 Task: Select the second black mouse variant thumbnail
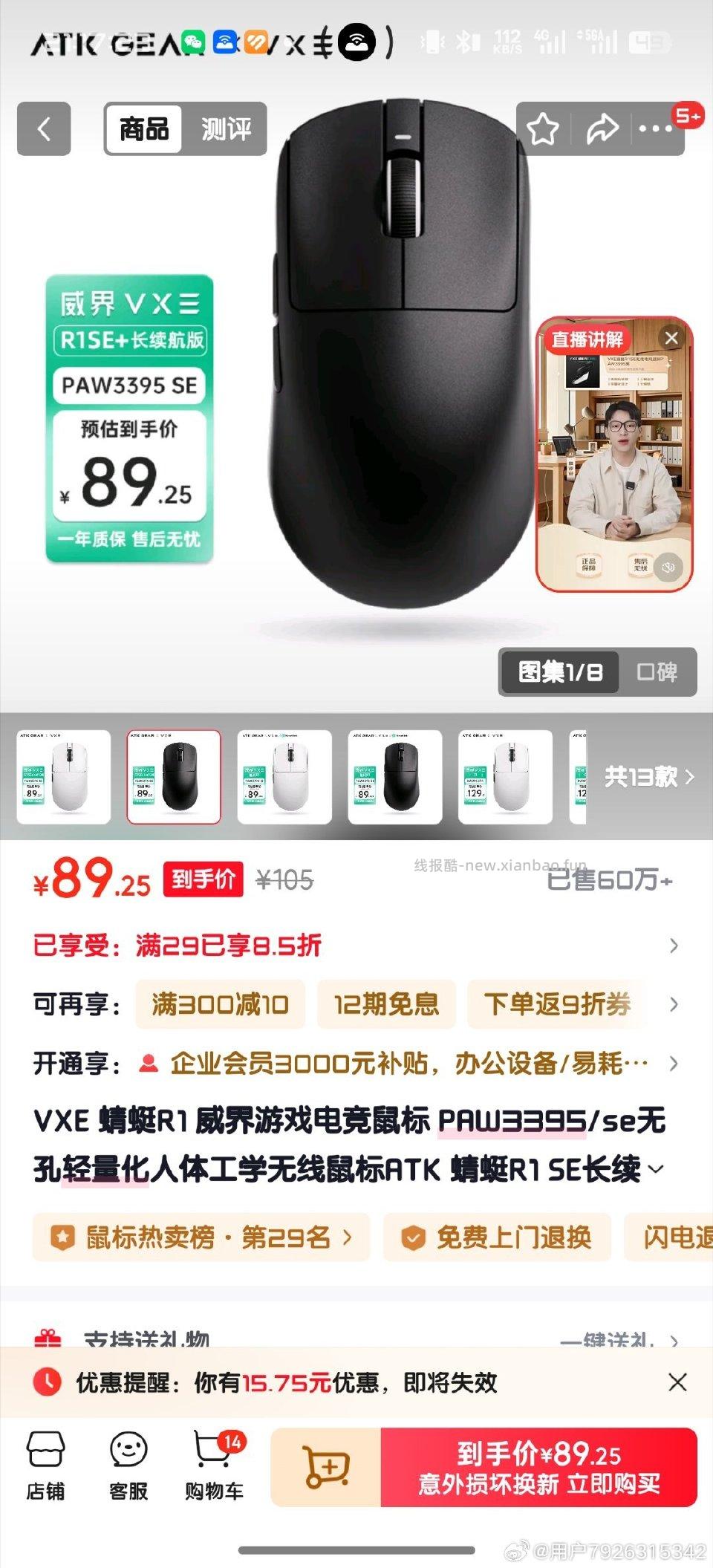pos(174,776)
